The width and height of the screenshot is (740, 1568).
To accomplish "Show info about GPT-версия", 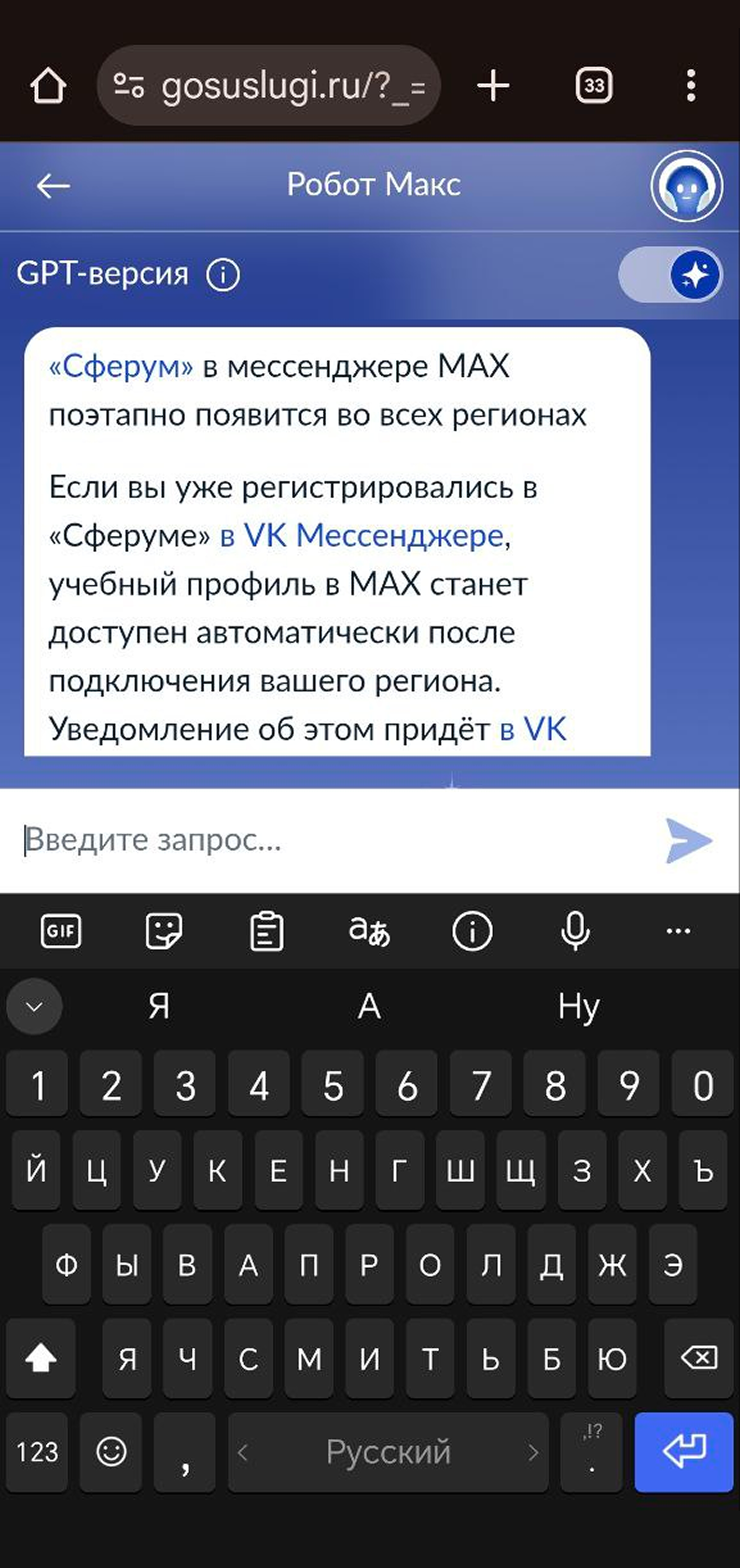I will 223,274.
